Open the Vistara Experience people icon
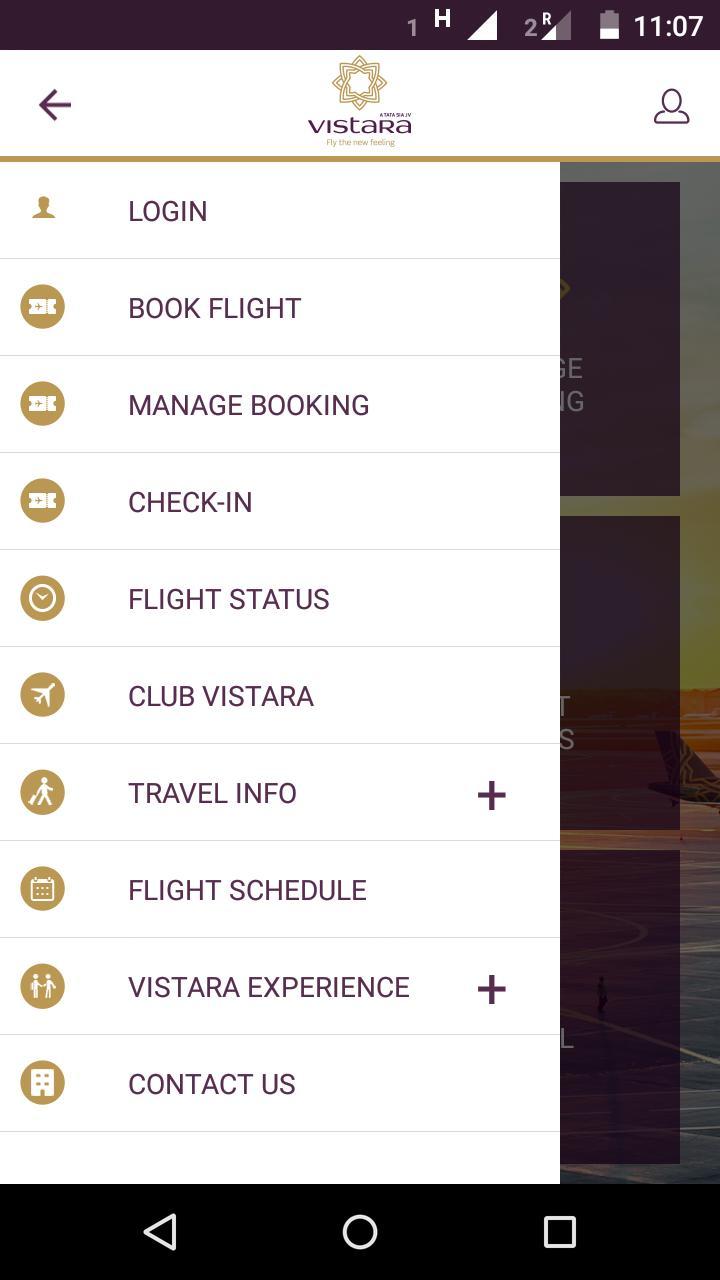Viewport: 720px width, 1280px height. pos(42,985)
